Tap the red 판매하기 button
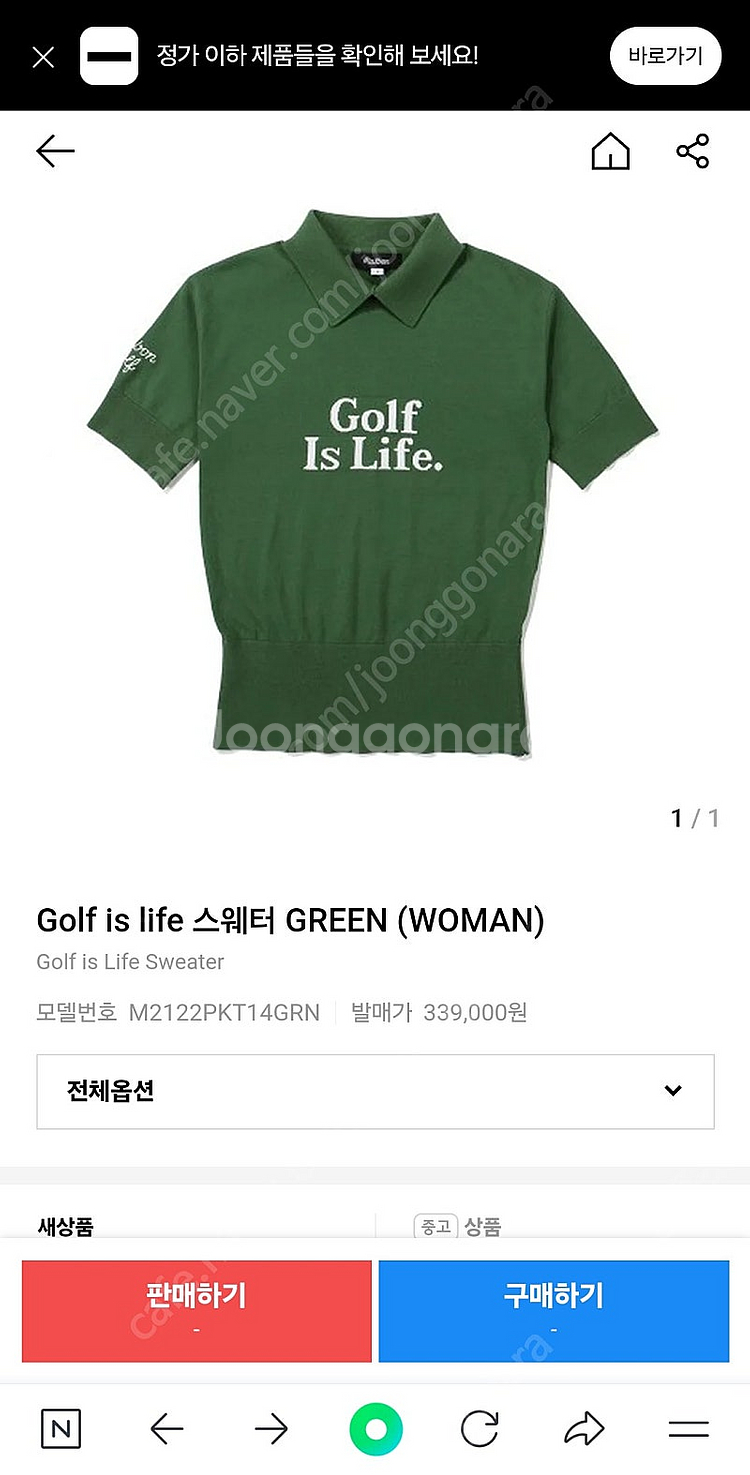750x1475 pixels. click(196, 1310)
